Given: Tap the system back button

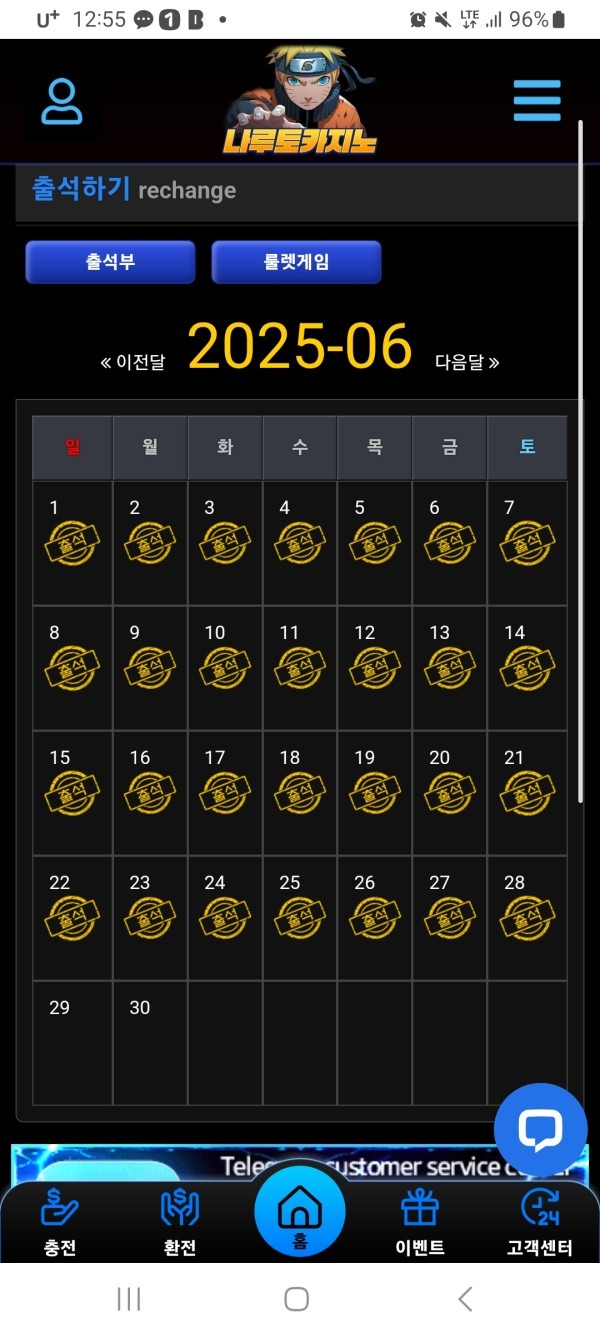Looking at the screenshot, I should coord(465,1299).
